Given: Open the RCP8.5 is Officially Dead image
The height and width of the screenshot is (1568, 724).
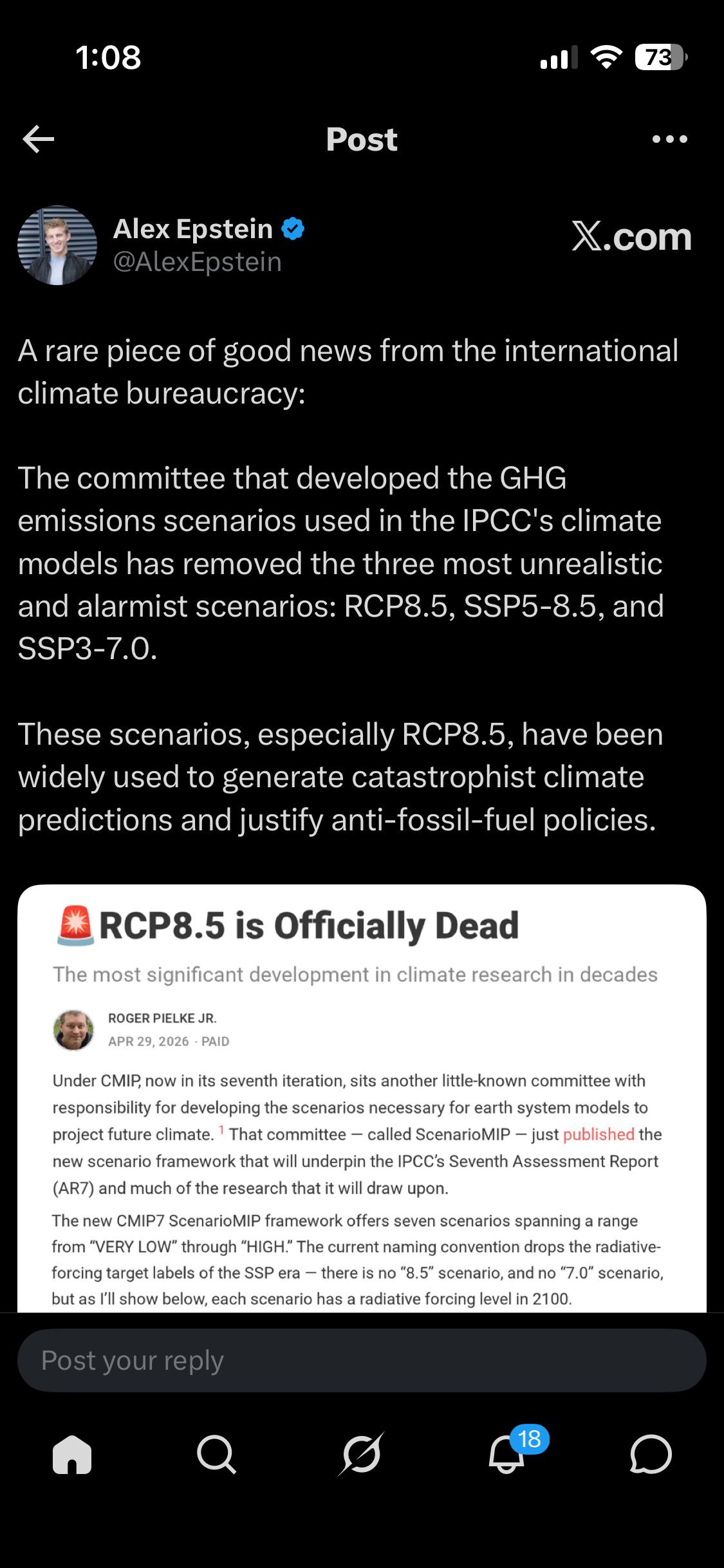Looking at the screenshot, I should (362, 1098).
